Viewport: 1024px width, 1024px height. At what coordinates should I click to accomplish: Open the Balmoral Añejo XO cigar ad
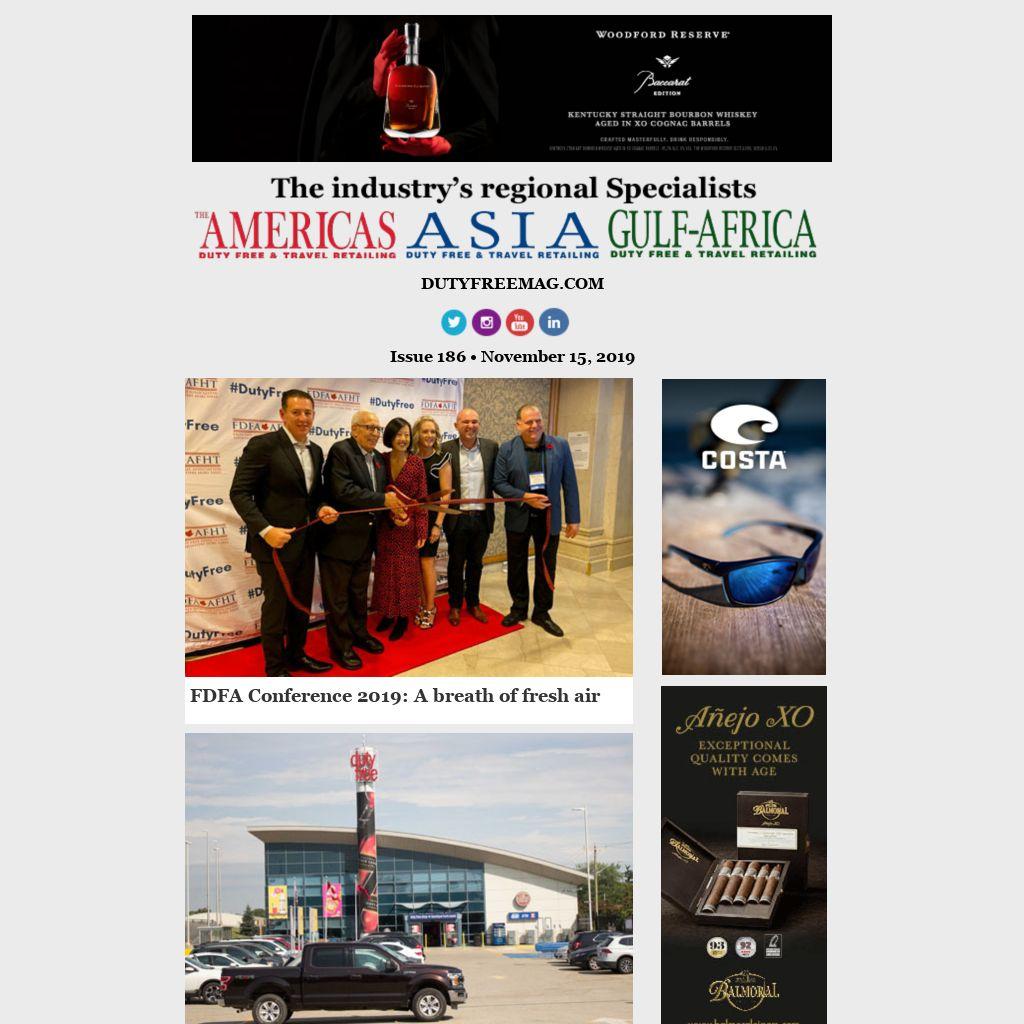(744, 855)
